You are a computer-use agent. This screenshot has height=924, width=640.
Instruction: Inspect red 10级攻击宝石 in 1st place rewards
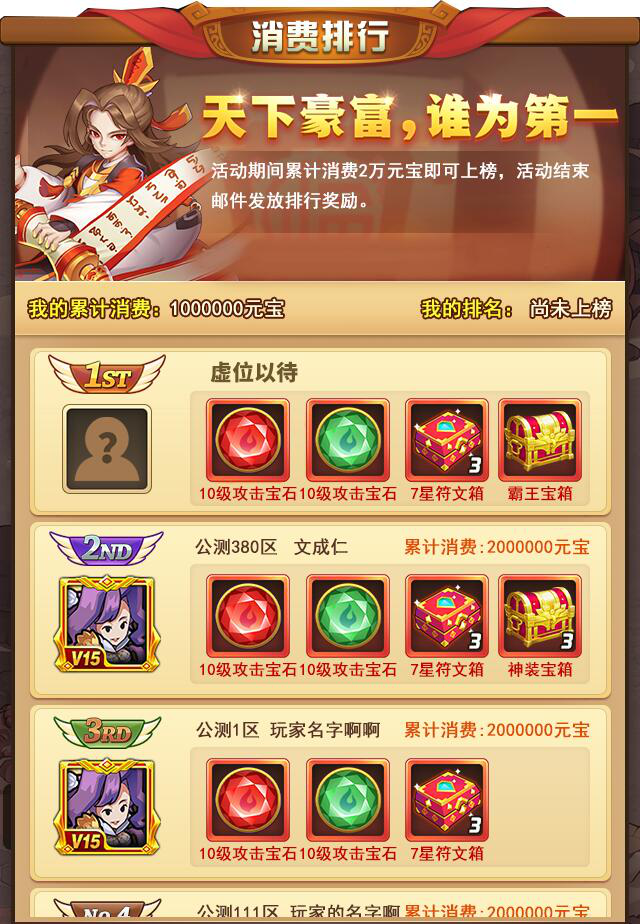tap(248, 440)
